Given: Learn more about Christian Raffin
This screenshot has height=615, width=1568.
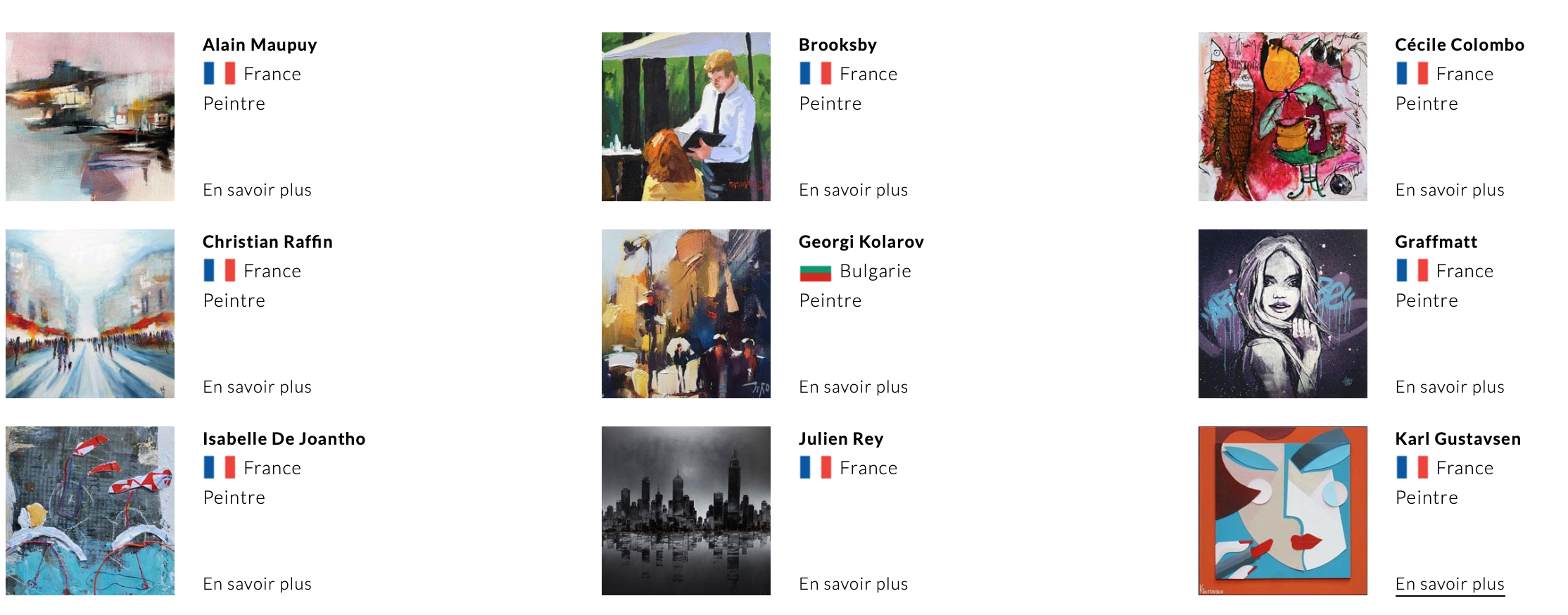Looking at the screenshot, I should point(257,387).
